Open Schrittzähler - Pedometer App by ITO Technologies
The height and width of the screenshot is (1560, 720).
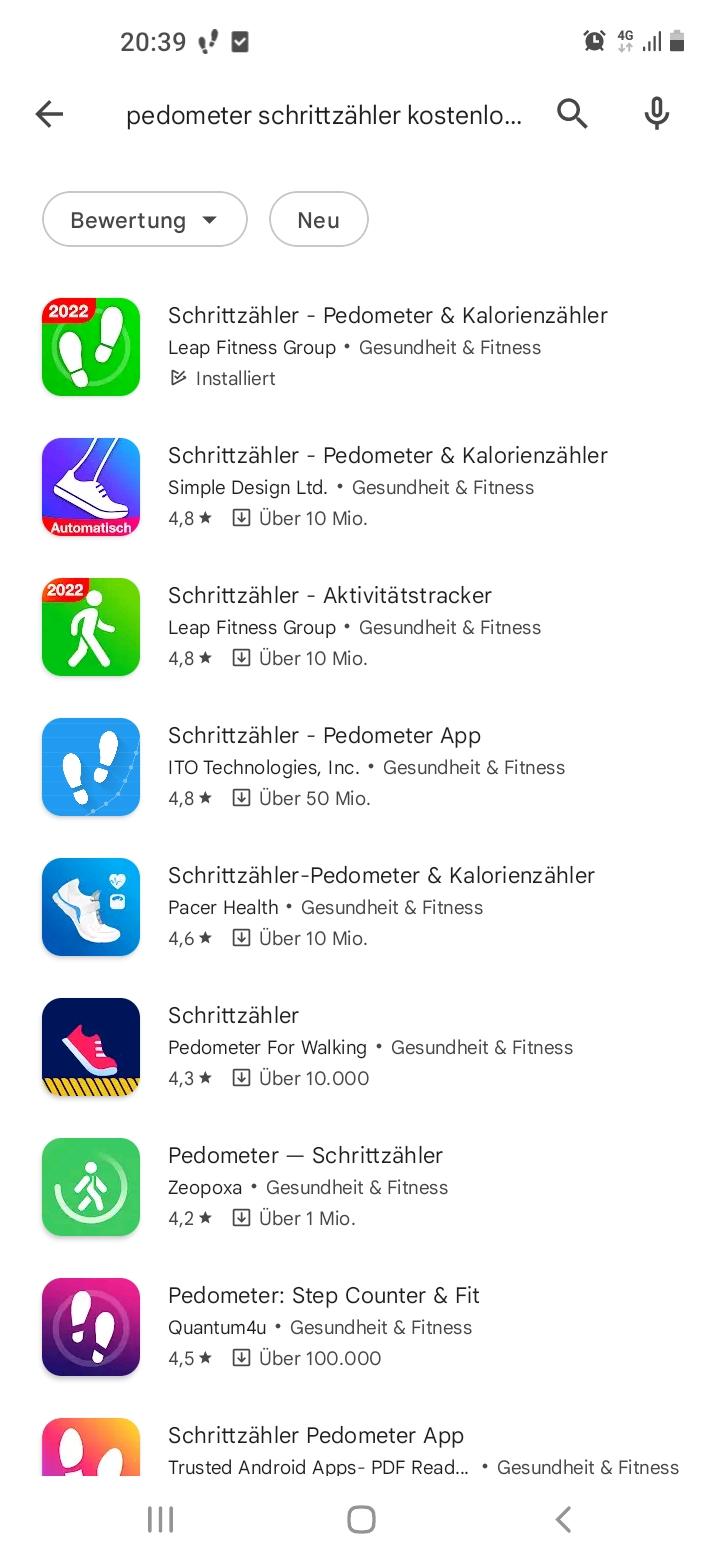(x=360, y=767)
